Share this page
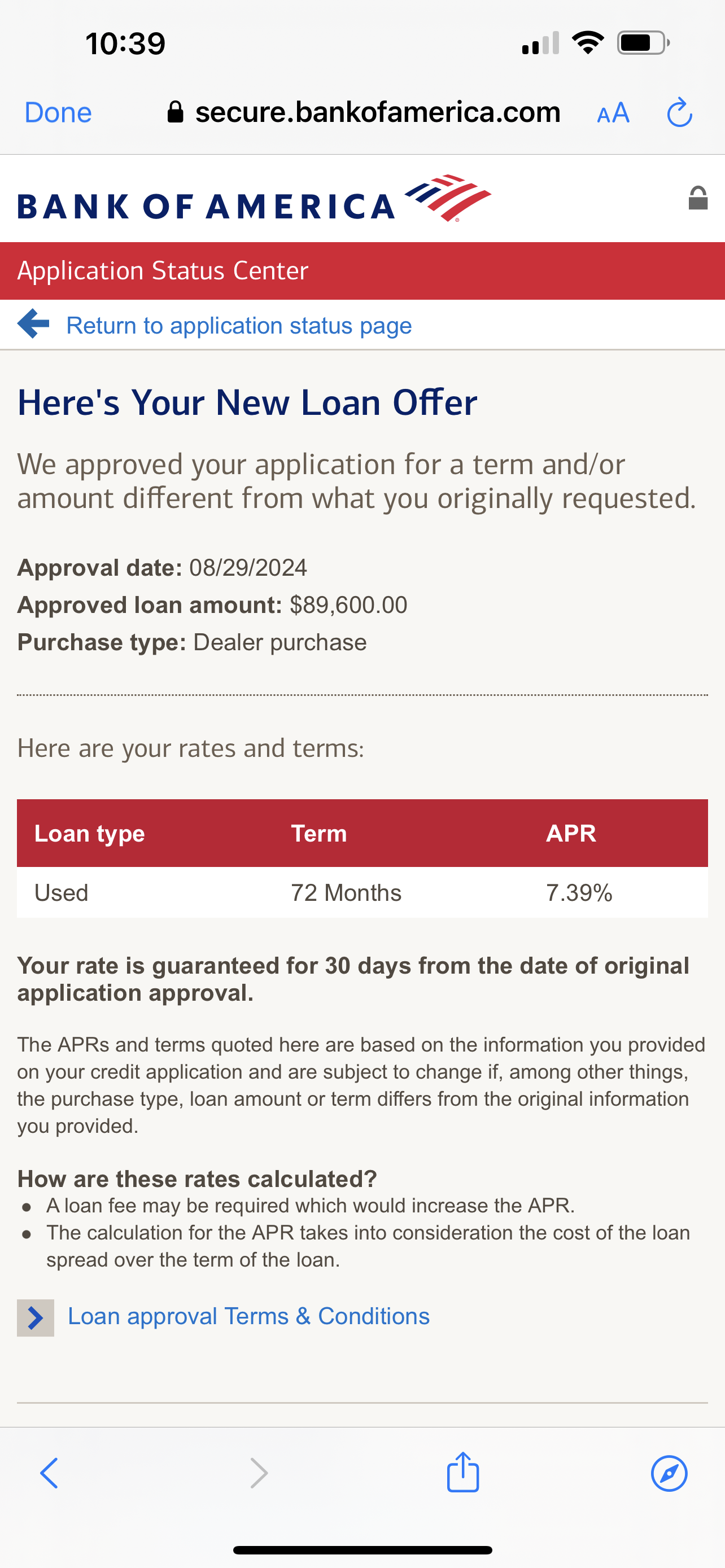The image size is (725, 1568). pos(462,1473)
